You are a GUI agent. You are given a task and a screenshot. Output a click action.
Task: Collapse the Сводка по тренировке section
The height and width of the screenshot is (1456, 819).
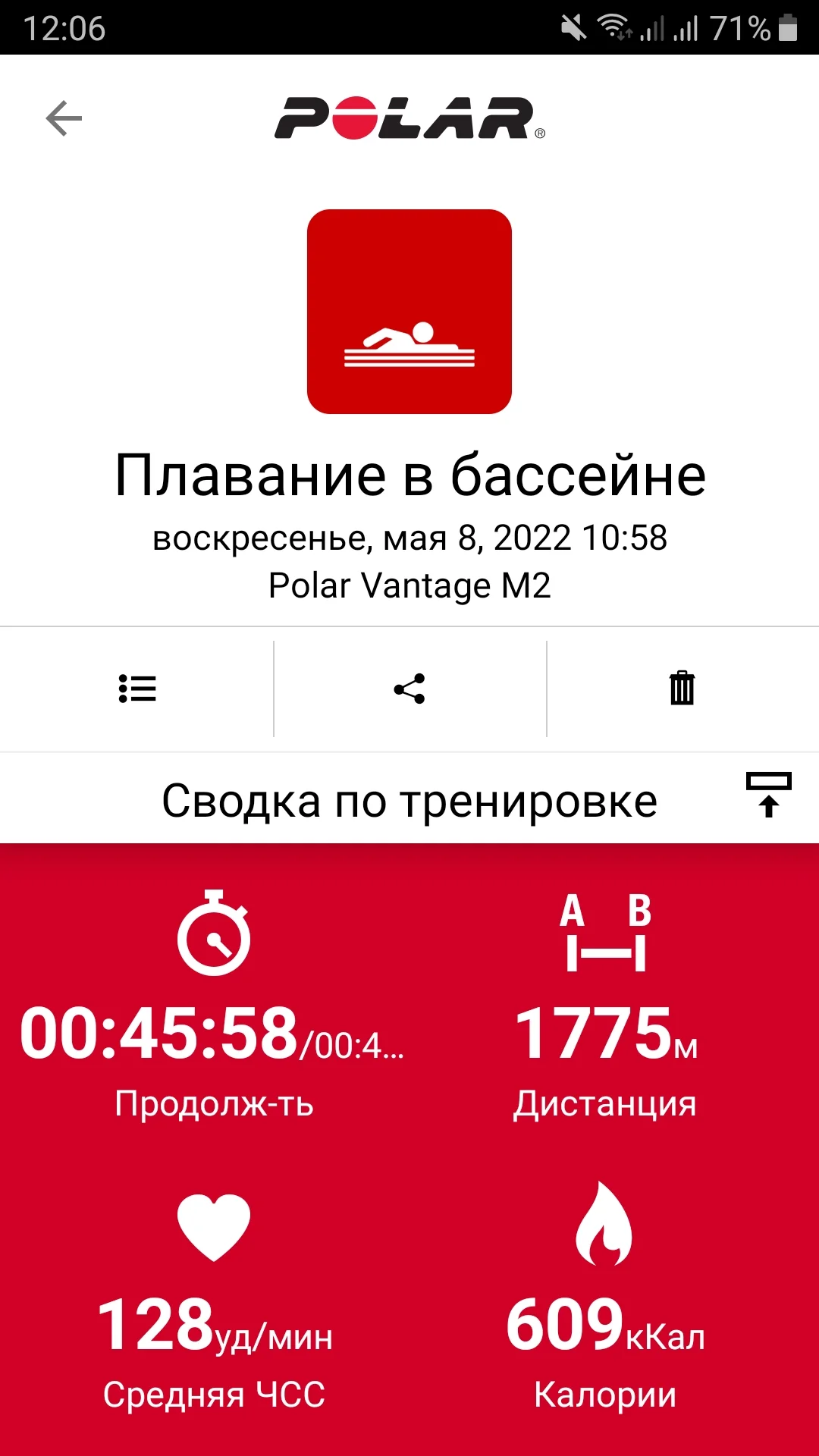pyautogui.click(x=768, y=795)
